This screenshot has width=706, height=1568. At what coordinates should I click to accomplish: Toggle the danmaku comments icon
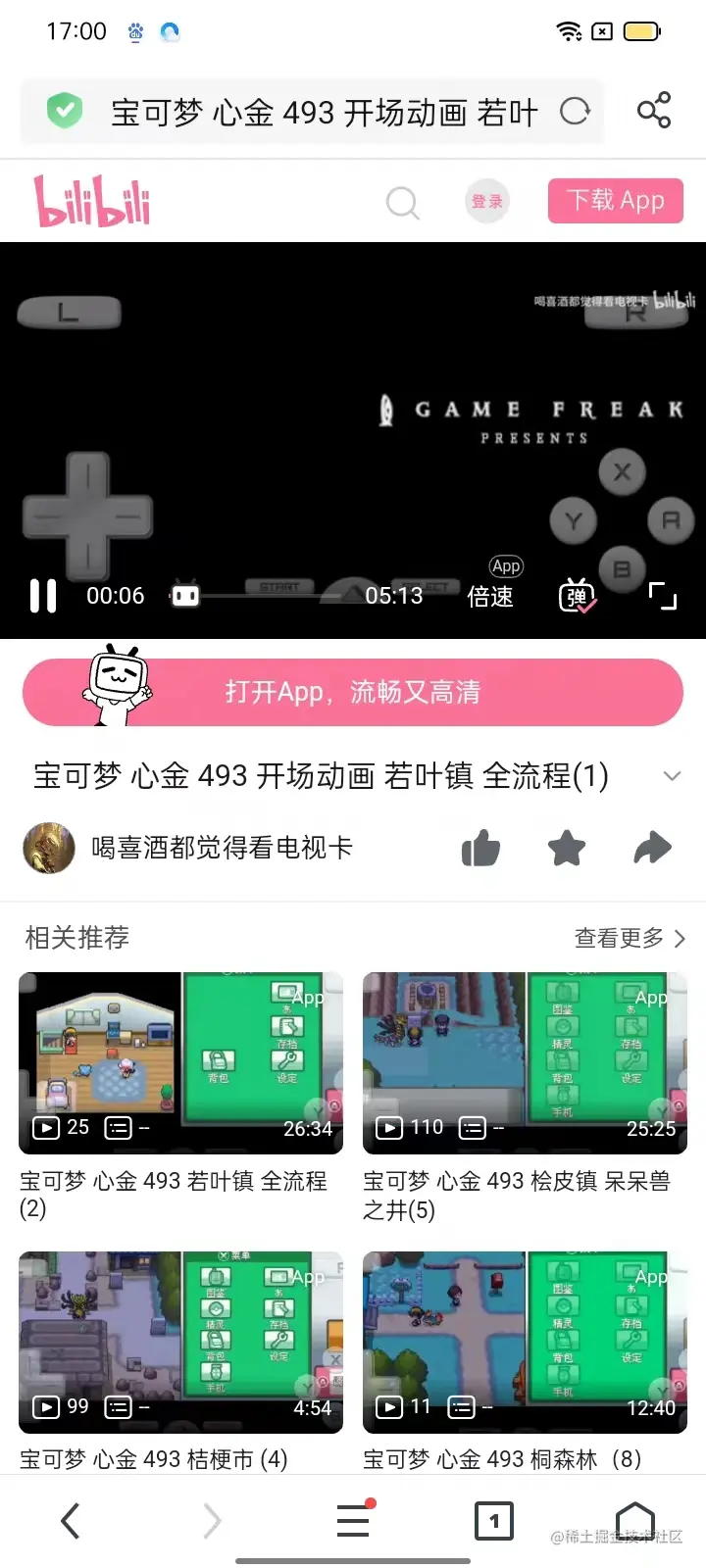click(577, 595)
